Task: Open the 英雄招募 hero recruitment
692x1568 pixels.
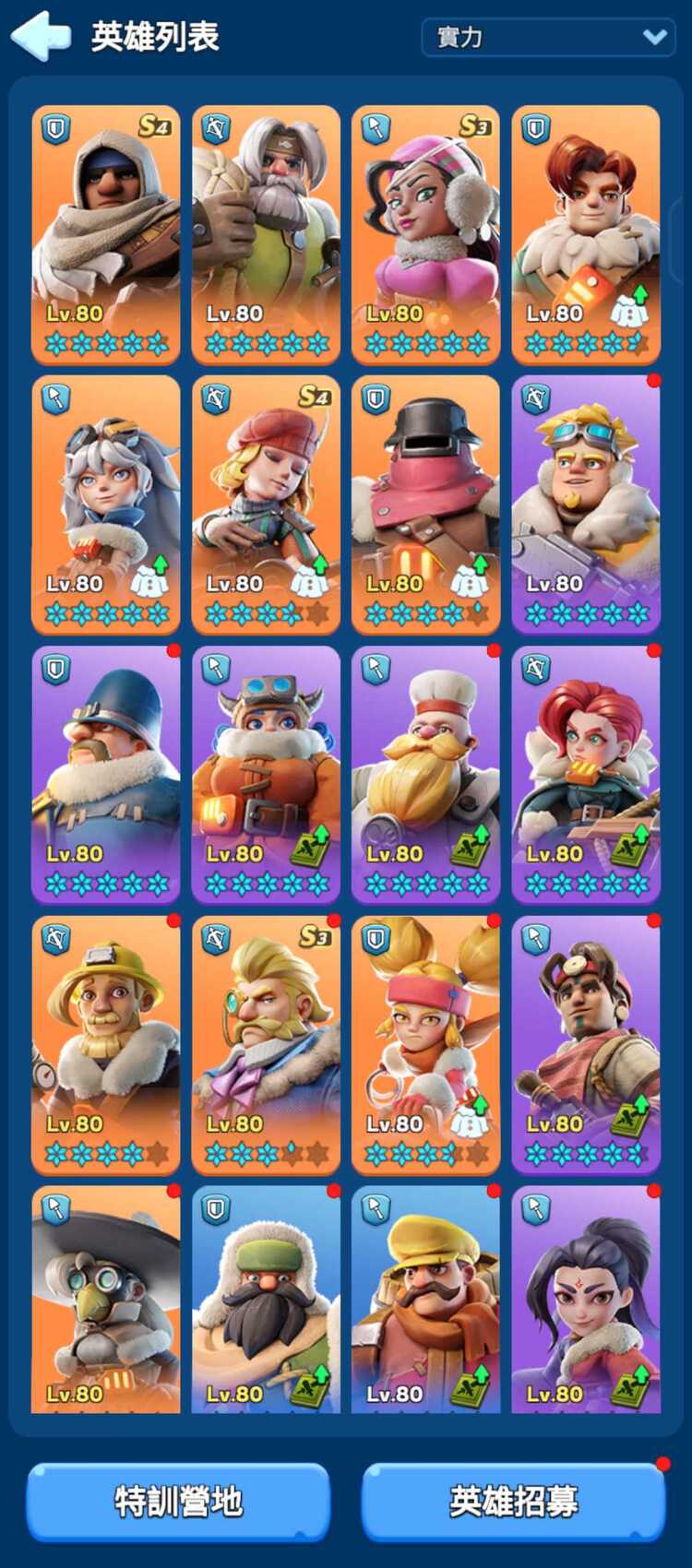Action: point(513,1502)
